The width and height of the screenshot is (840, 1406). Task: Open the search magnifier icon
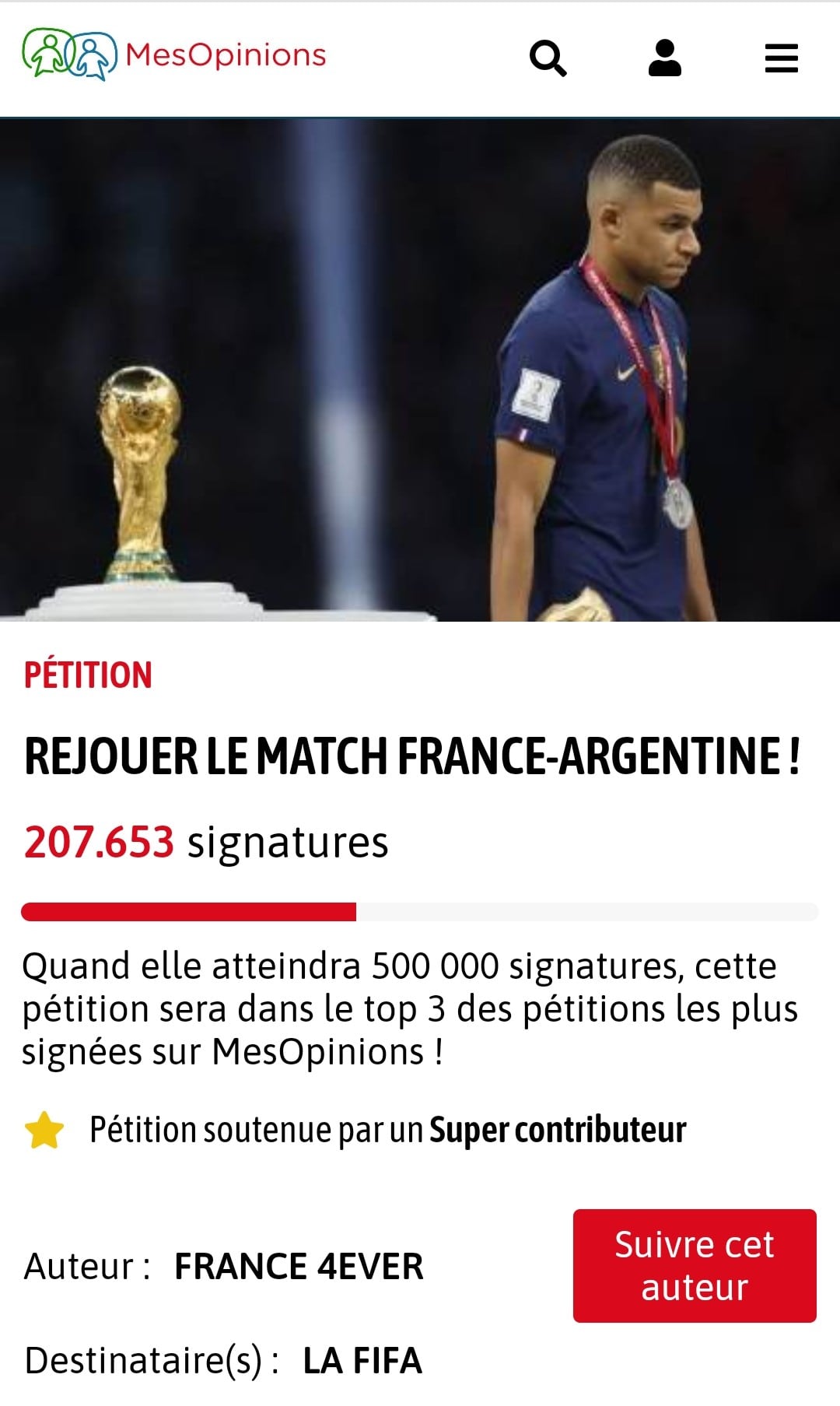click(548, 58)
